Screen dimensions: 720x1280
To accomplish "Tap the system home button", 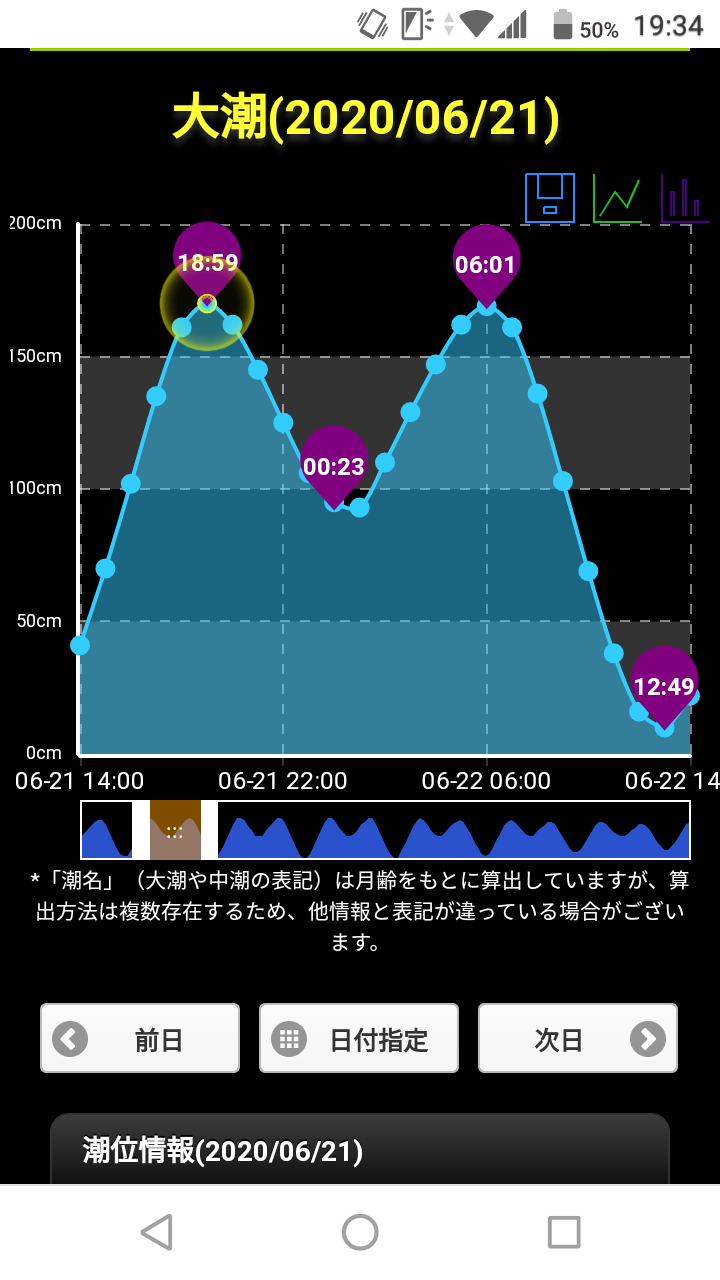I will click(x=360, y=1232).
